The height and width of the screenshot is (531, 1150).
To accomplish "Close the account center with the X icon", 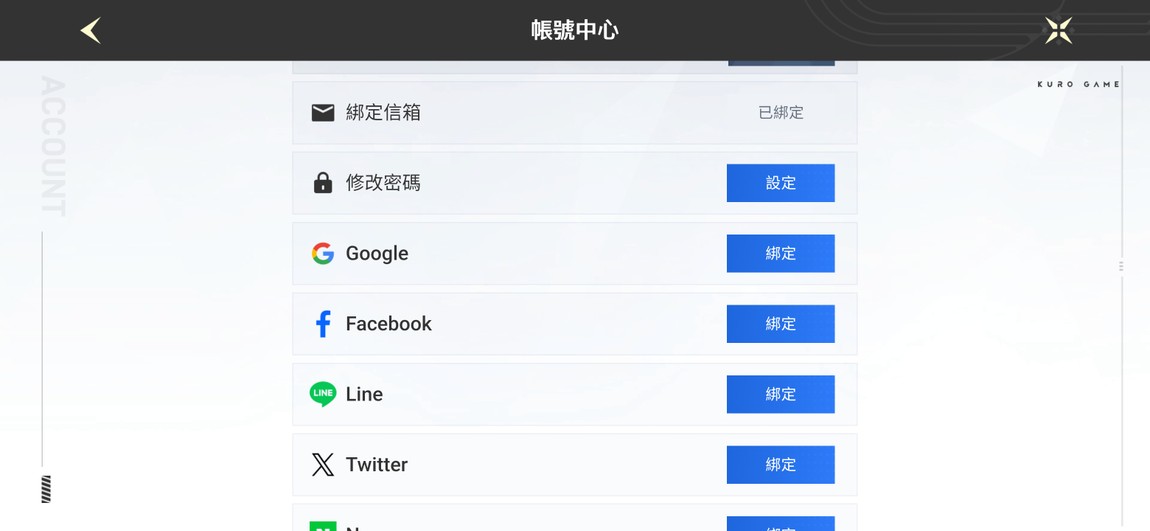I will (x=1058, y=31).
